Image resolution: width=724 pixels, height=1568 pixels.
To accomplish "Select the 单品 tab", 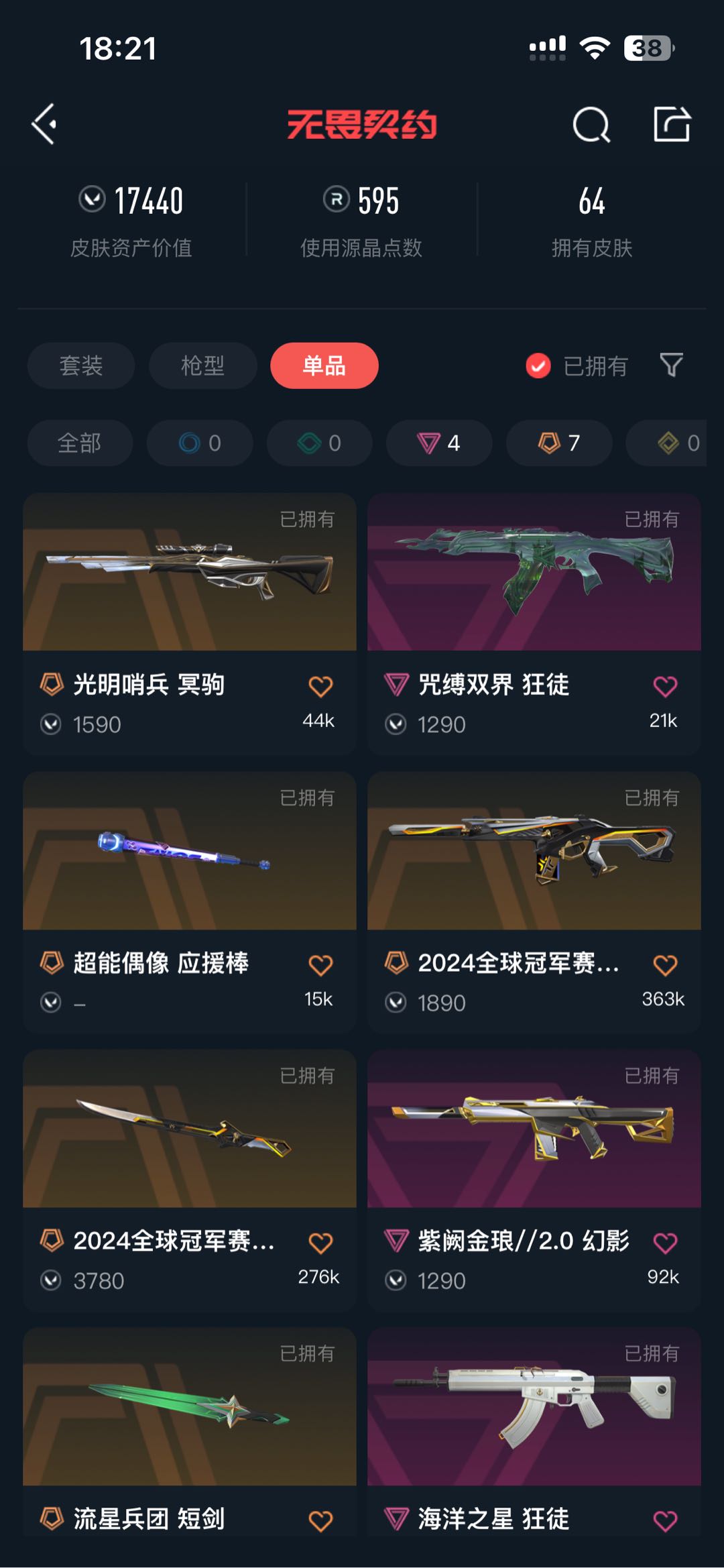I will click(x=324, y=366).
